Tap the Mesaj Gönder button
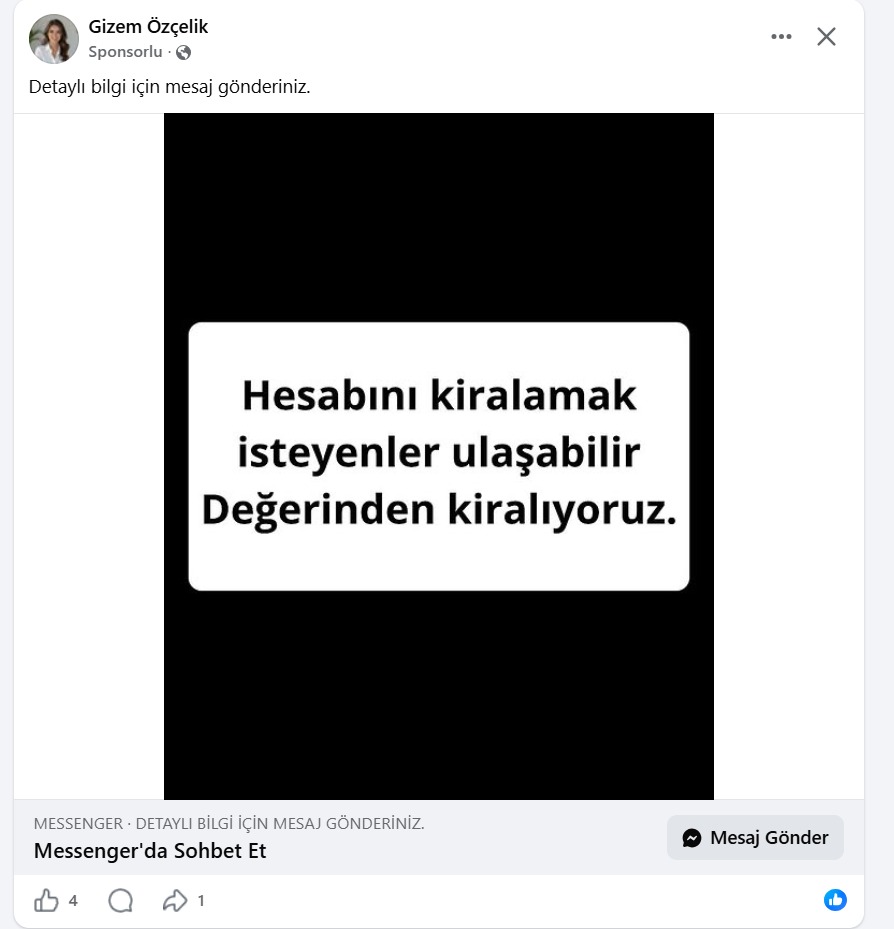Viewport: 894px width, 929px height. 755,838
